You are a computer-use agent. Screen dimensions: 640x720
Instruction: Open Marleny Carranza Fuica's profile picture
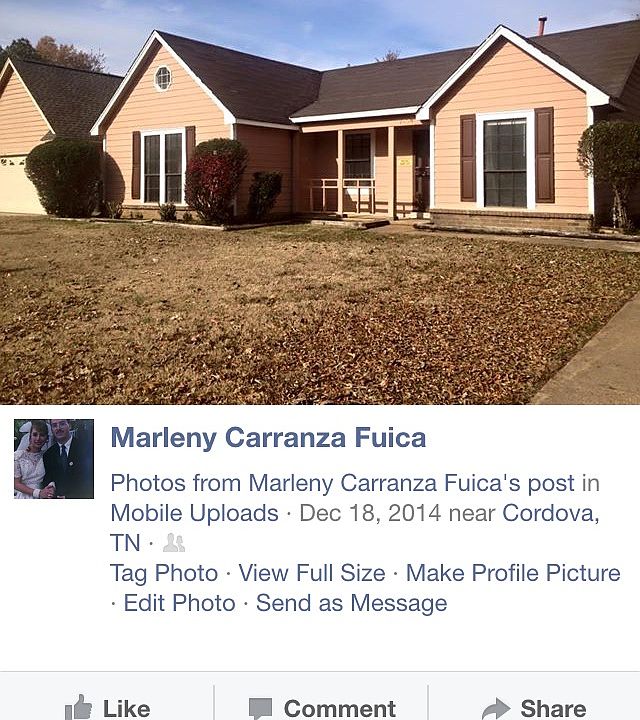[x=54, y=459]
